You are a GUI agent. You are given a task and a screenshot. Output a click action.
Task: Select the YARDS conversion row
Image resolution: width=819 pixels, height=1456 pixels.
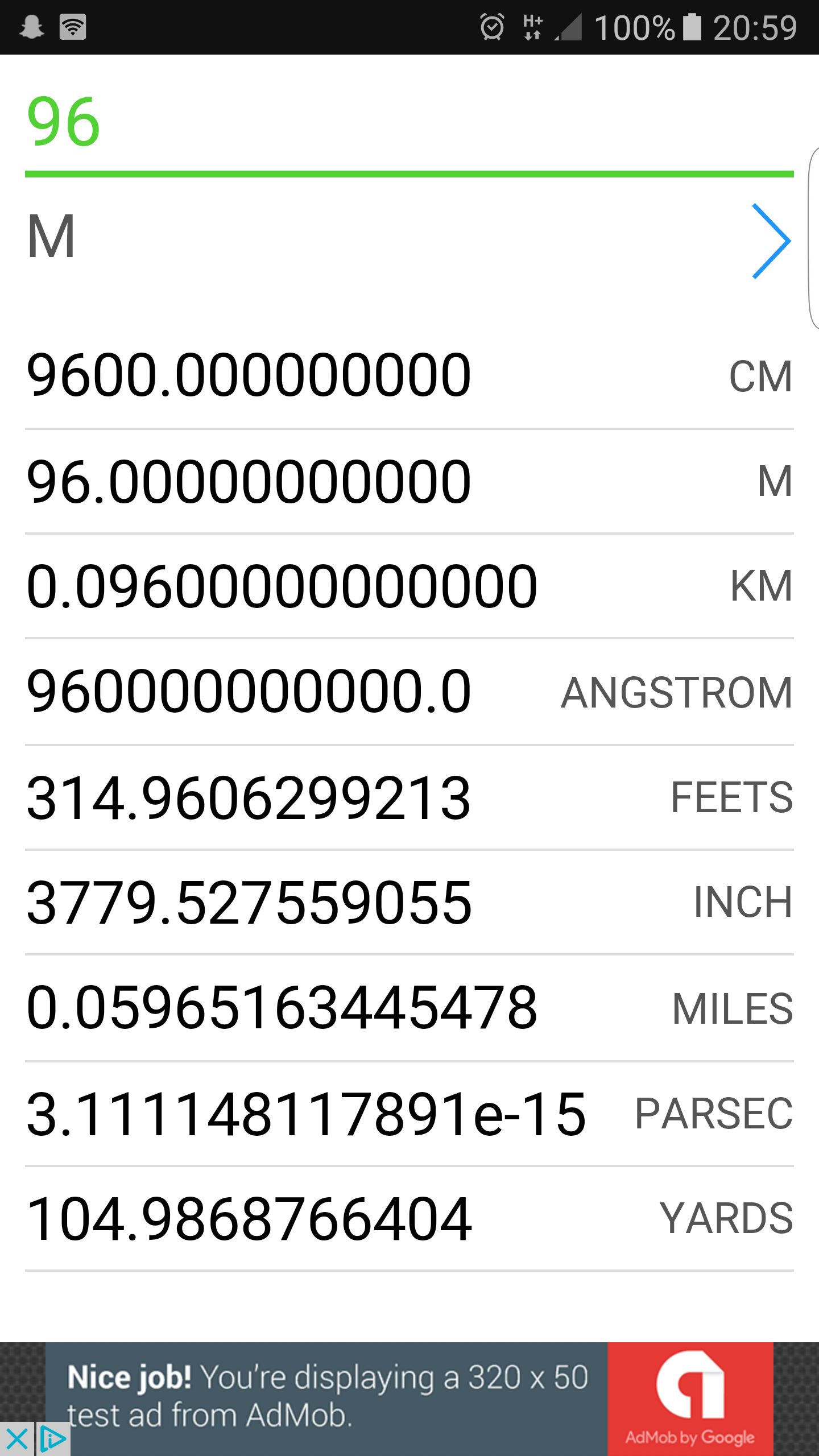tap(409, 1218)
